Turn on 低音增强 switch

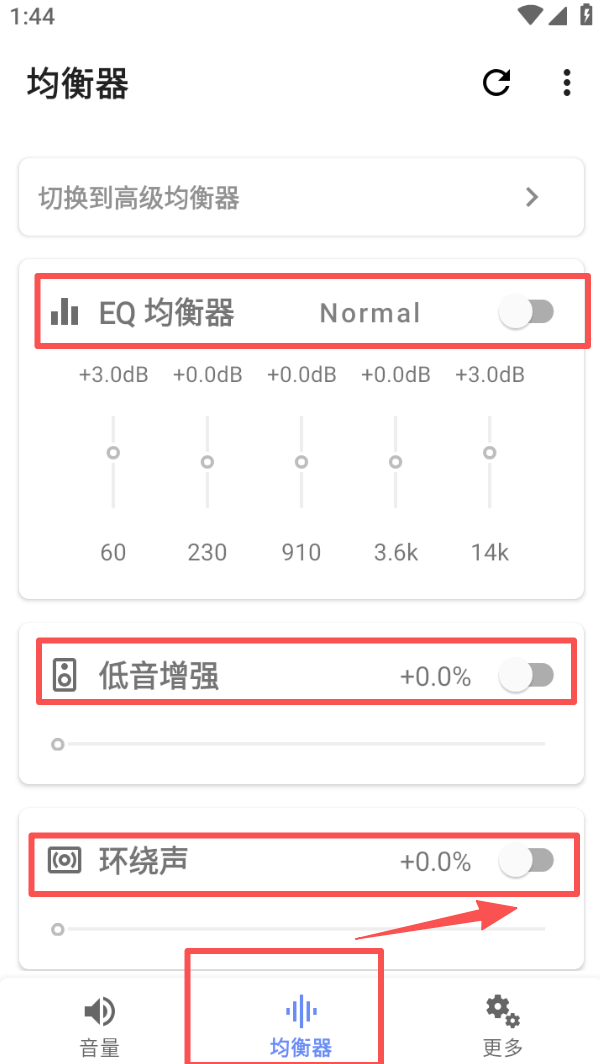click(526, 677)
